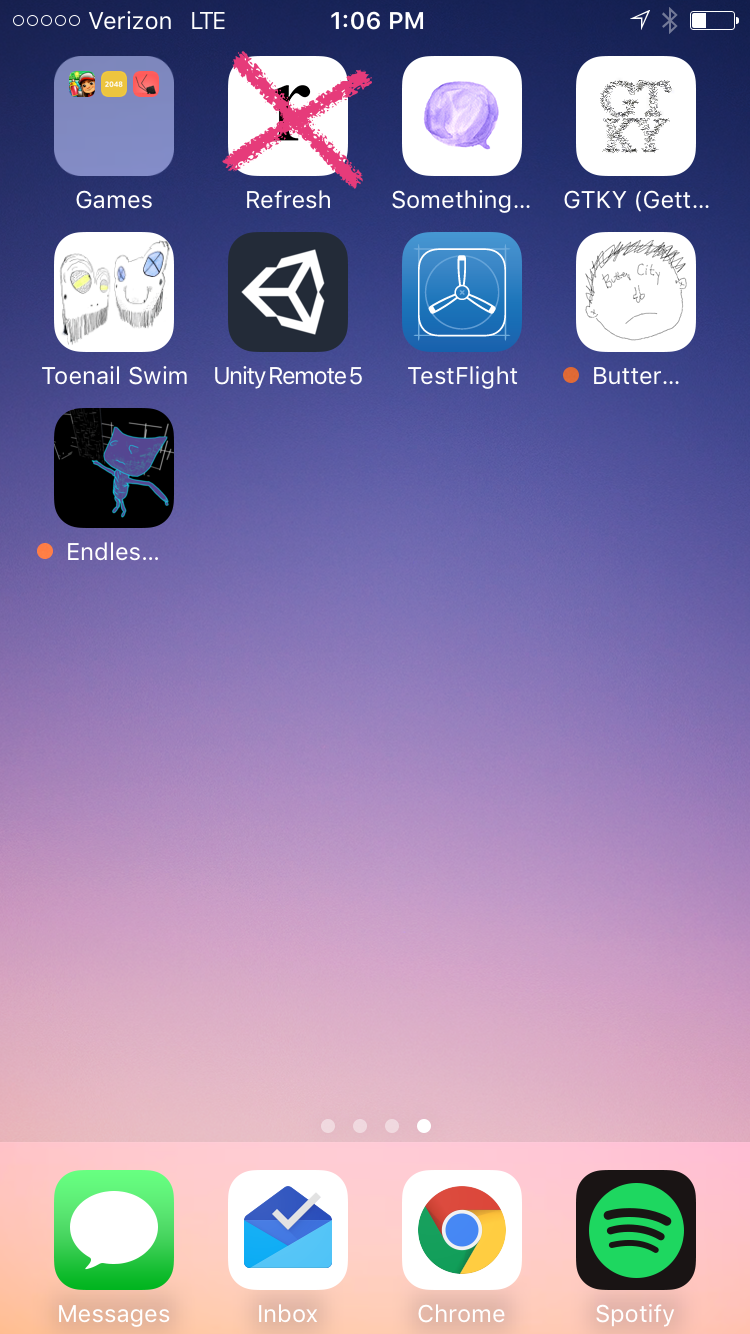Open Messages from the dock
Image resolution: width=750 pixels, height=1334 pixels.
pyautogui.click(x=114, y=1230)
